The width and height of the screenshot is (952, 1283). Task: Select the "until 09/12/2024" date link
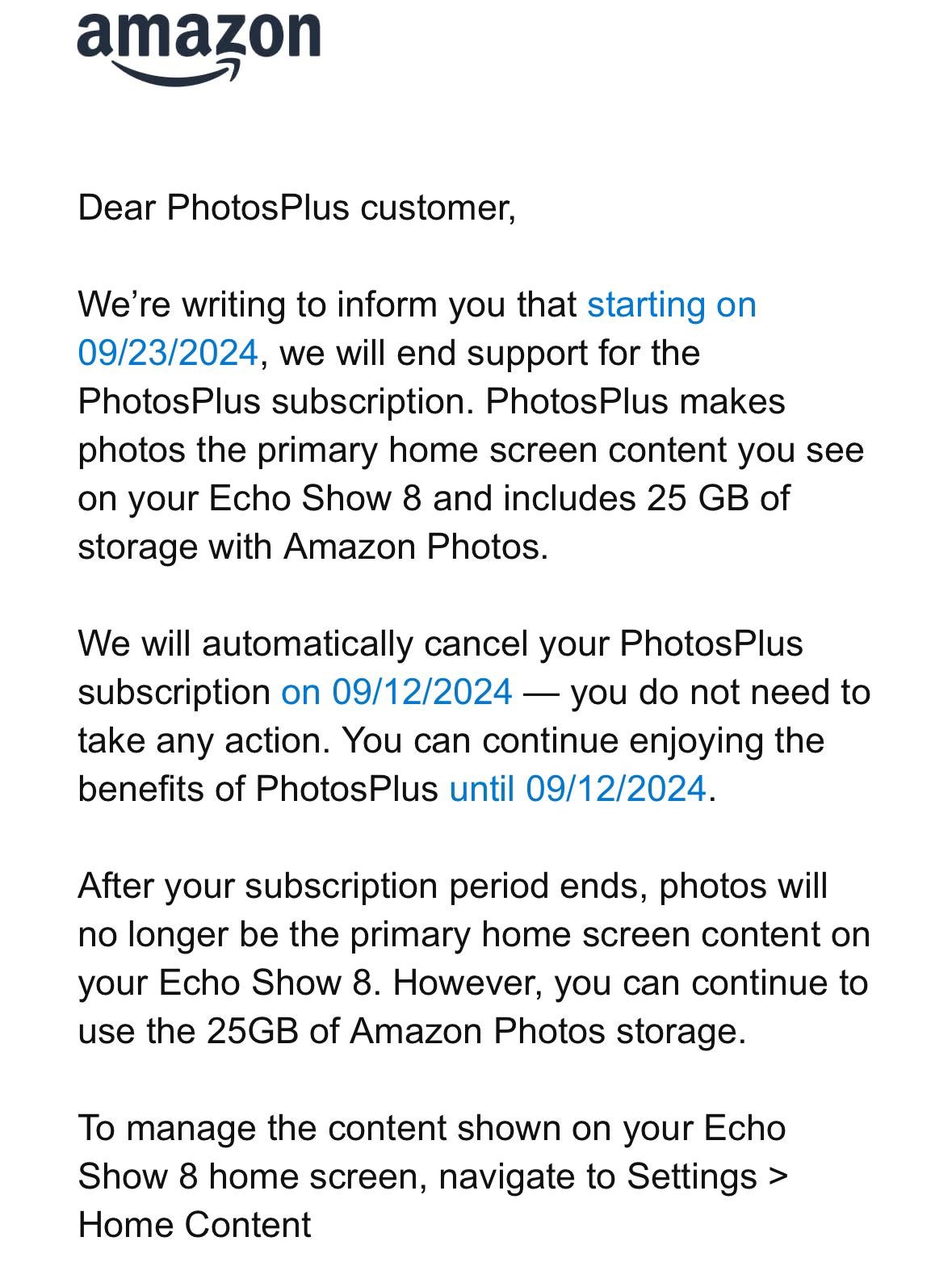577,789
